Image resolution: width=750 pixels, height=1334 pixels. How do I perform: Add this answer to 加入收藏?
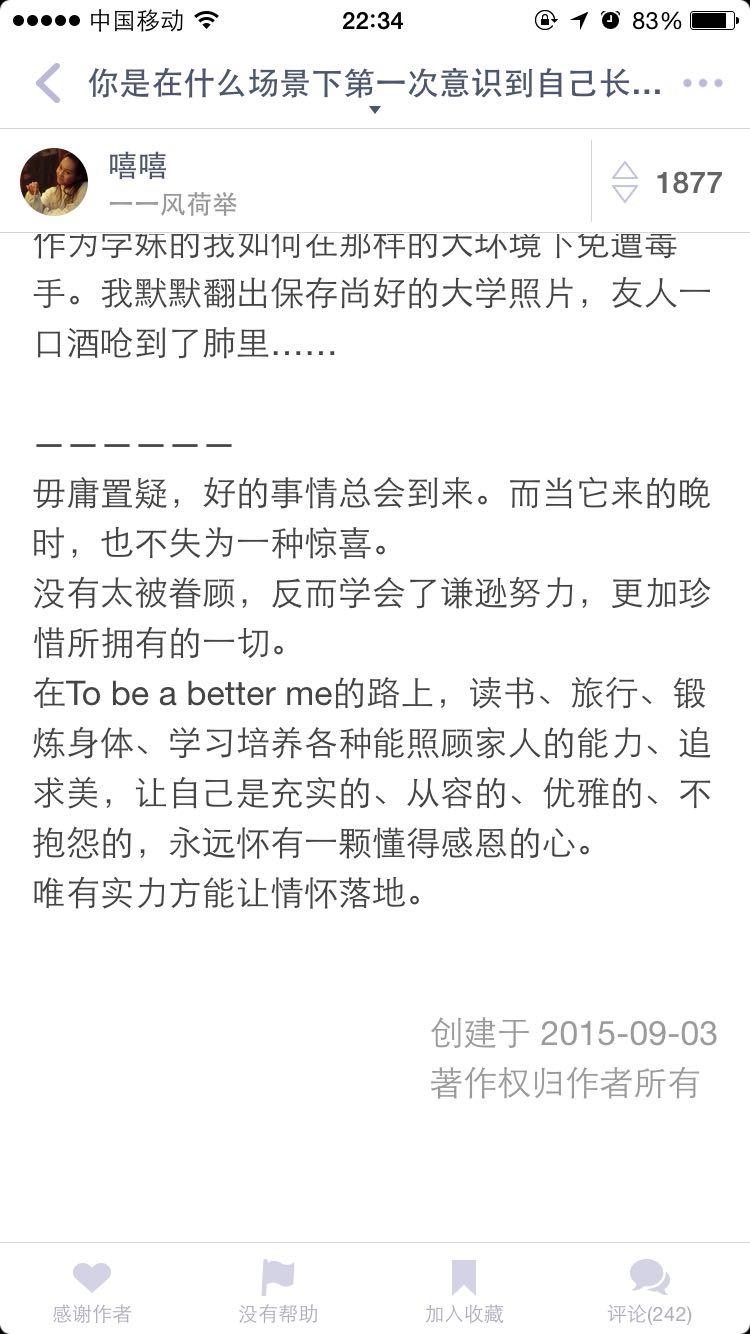464,1290
